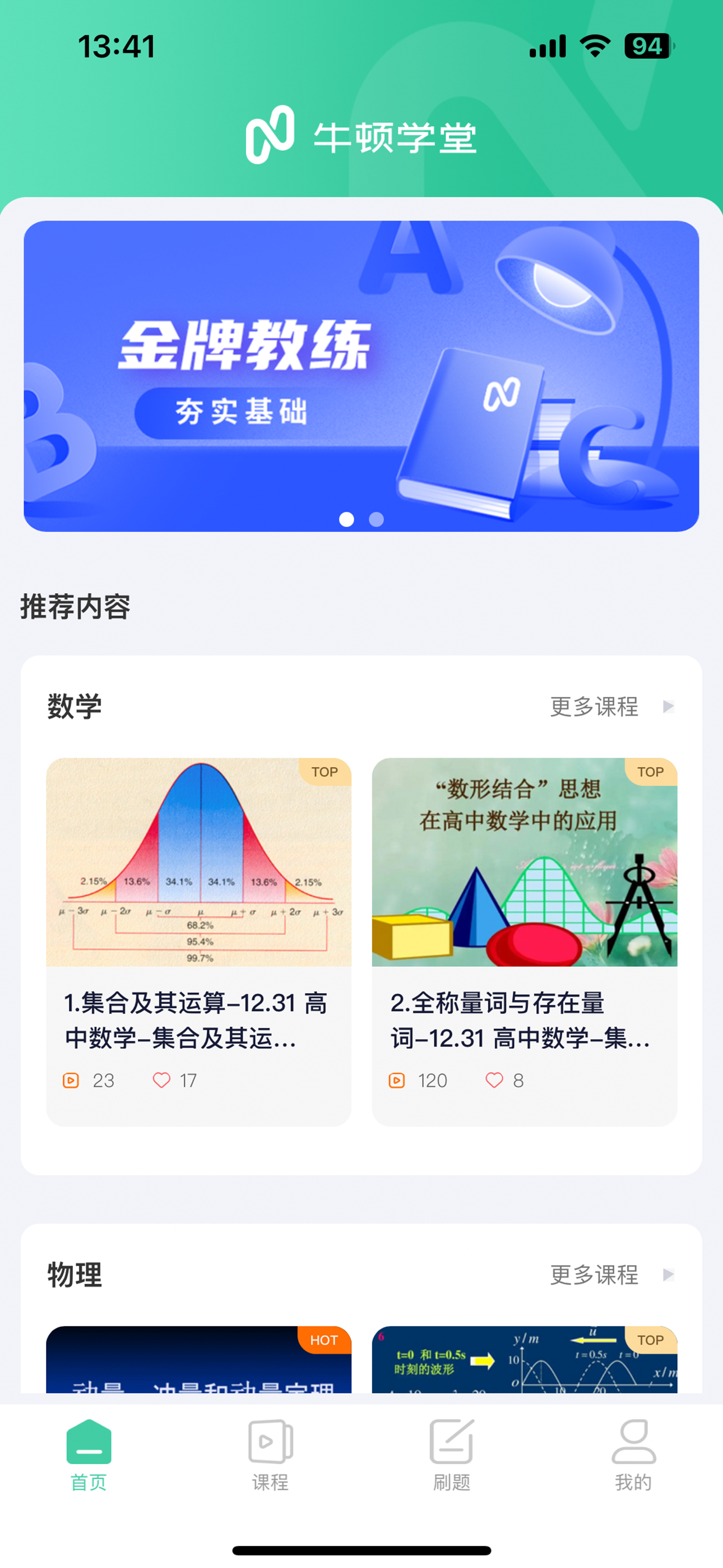
Task: Open the 2.全称量词与存在量词 course card
Action: tap(524, 941)
